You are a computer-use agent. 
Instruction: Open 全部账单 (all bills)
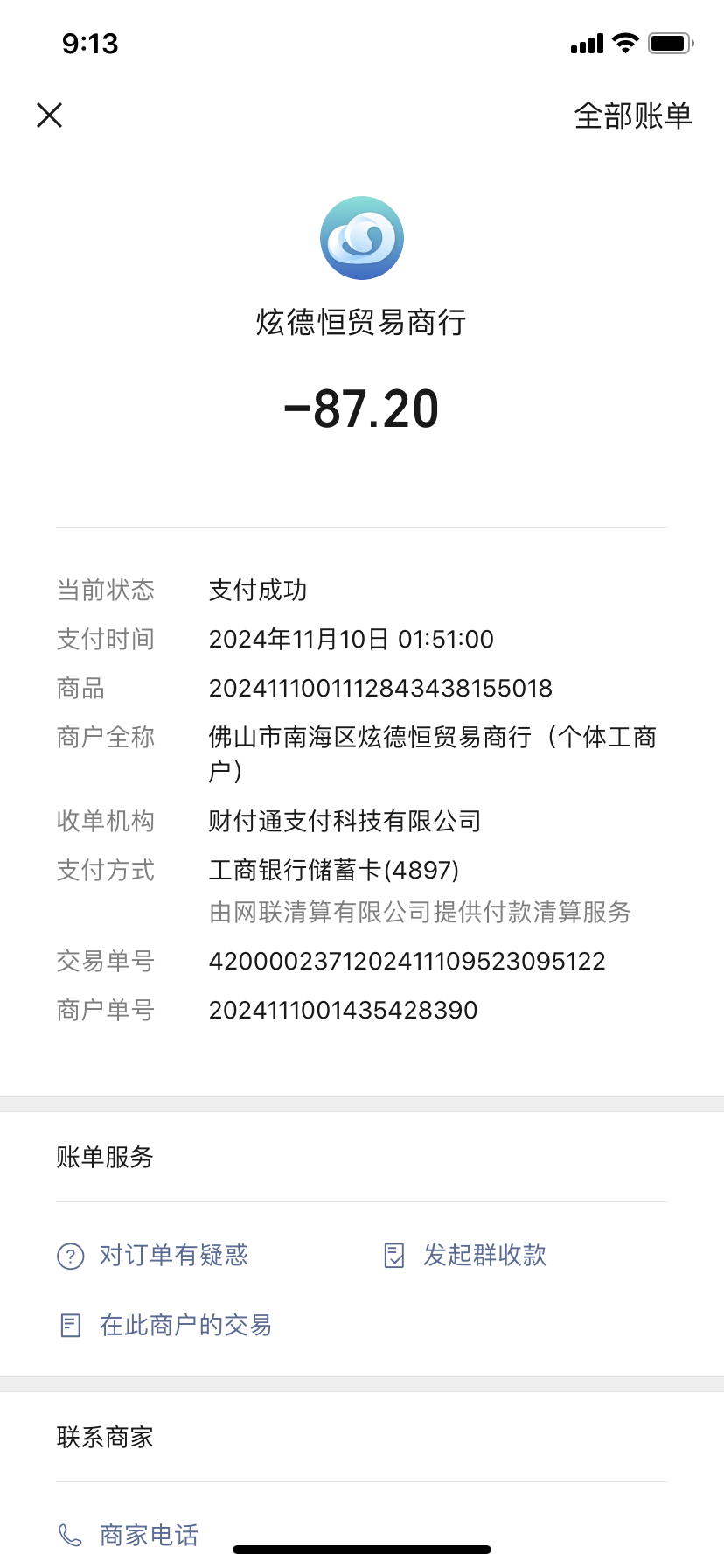click(x=632, y=115)
